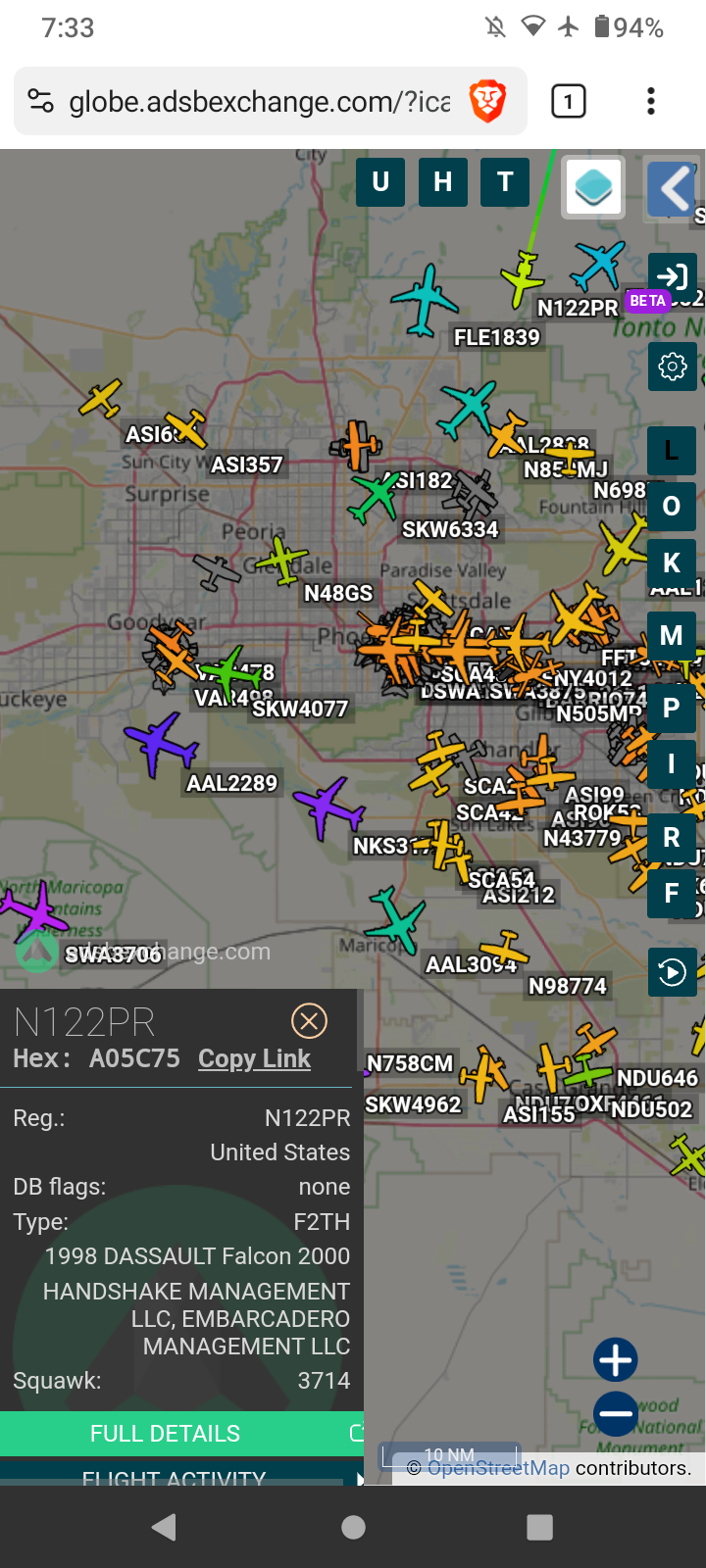
Task: Open the map layers selector
Action: [x=593, y=187]
